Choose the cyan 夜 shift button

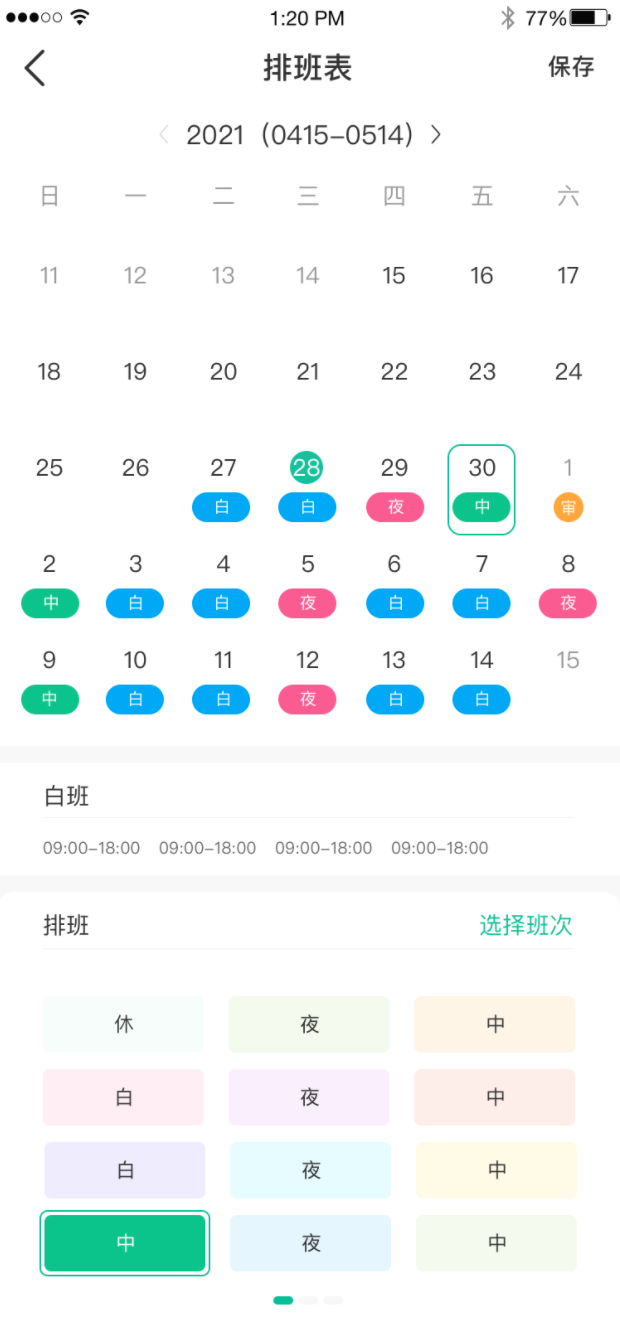pyautogui.click(x=310, y=1170)
